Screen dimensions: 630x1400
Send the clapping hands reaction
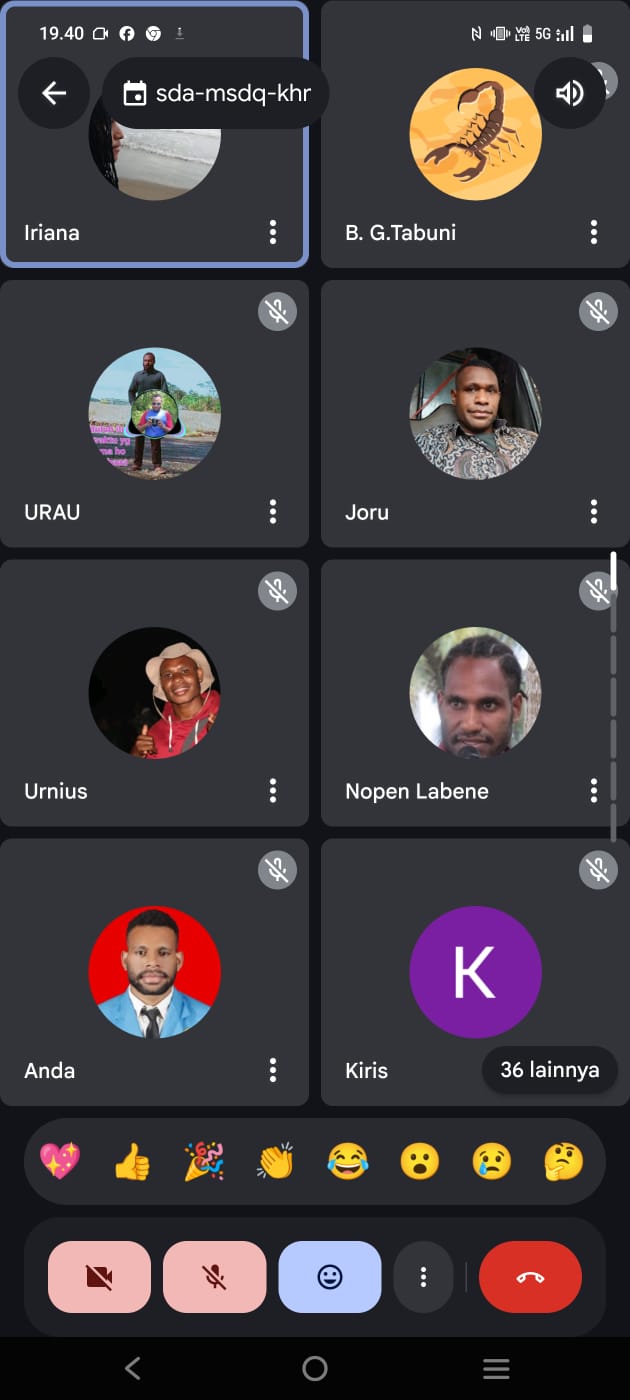pos(275,1161)
